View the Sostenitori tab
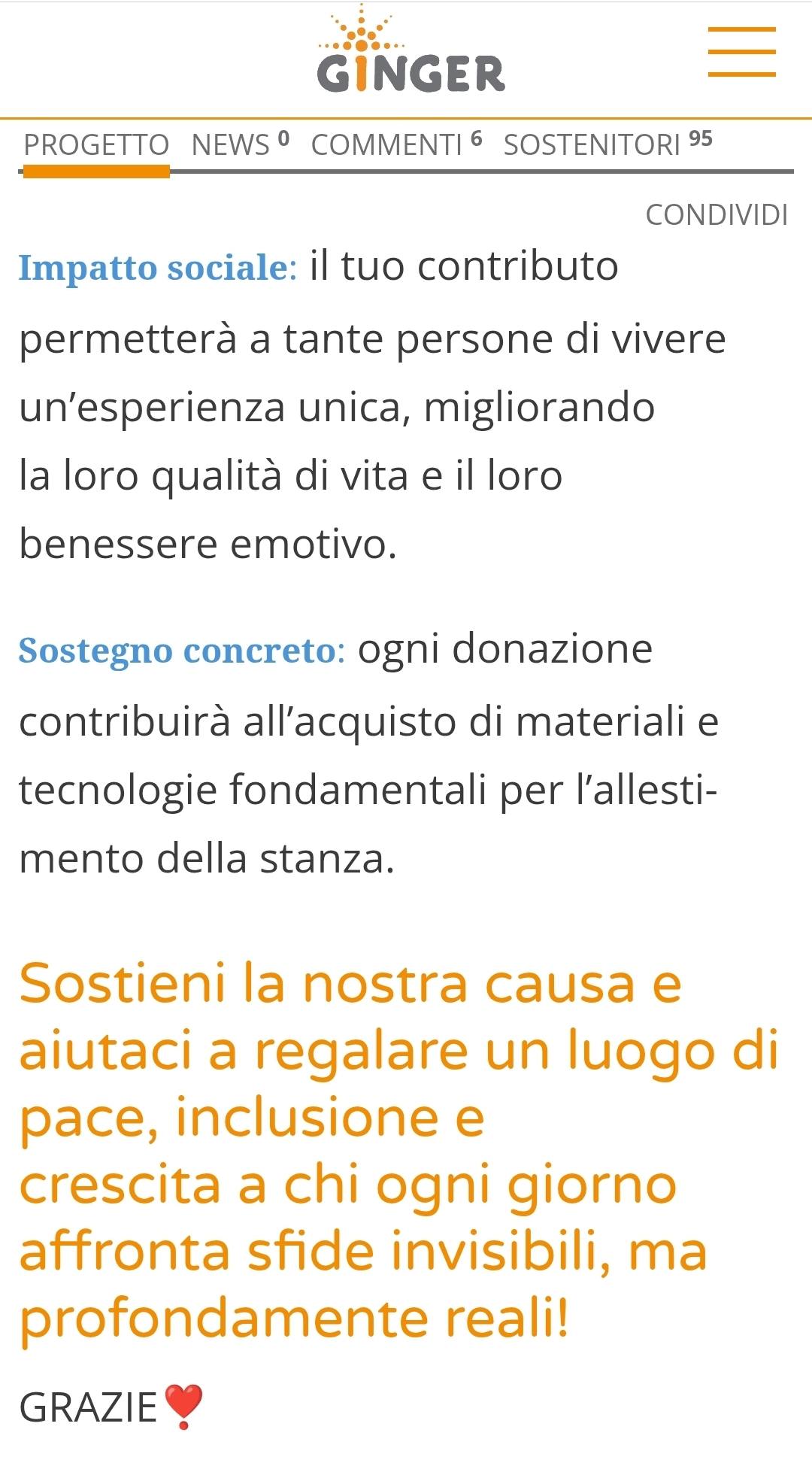Viewport: 812px width, 1475px height. (x=607, y=144)
